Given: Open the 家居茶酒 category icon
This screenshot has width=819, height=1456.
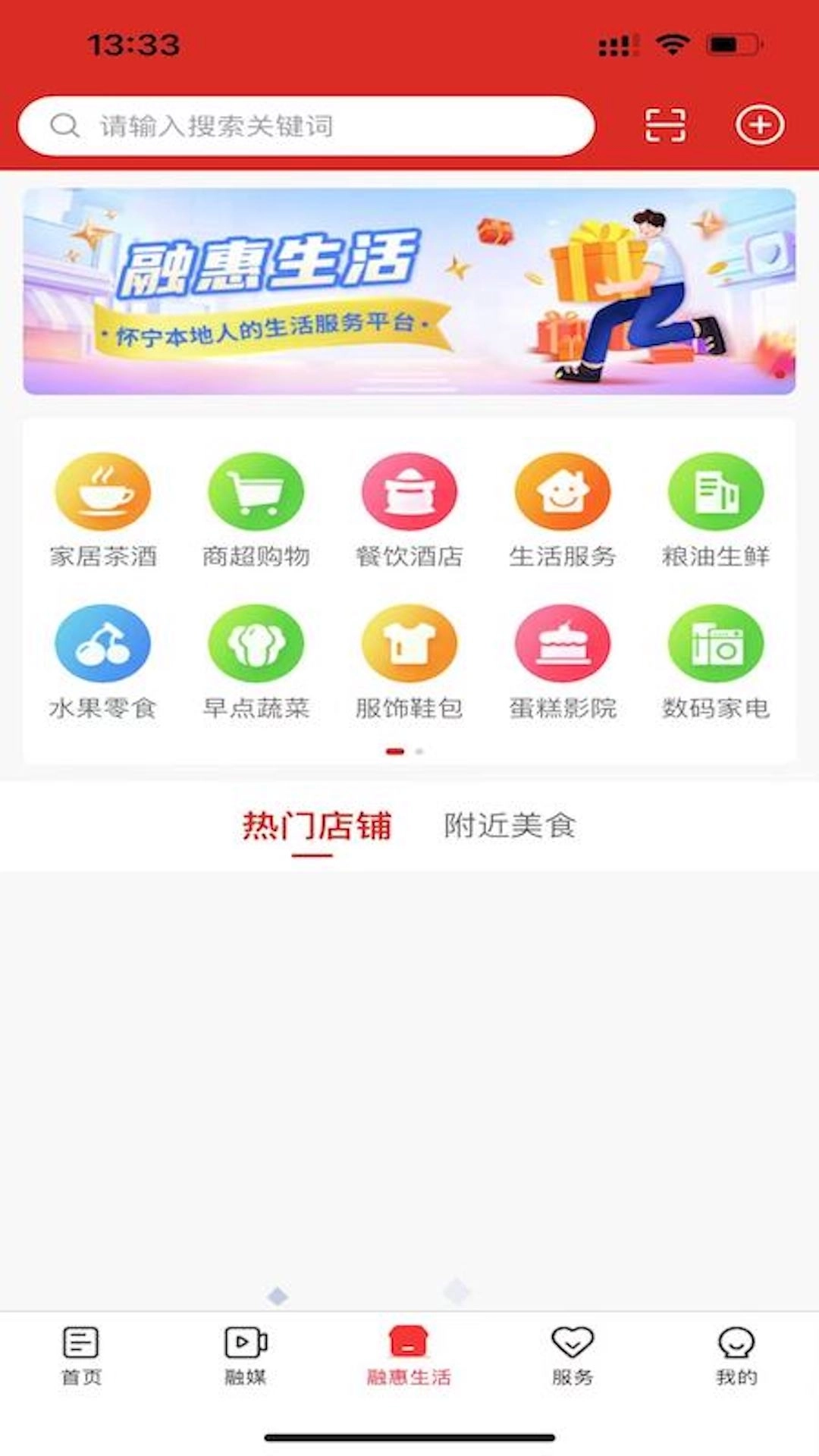Looking at the screenshot, I should tap(103, 491).
